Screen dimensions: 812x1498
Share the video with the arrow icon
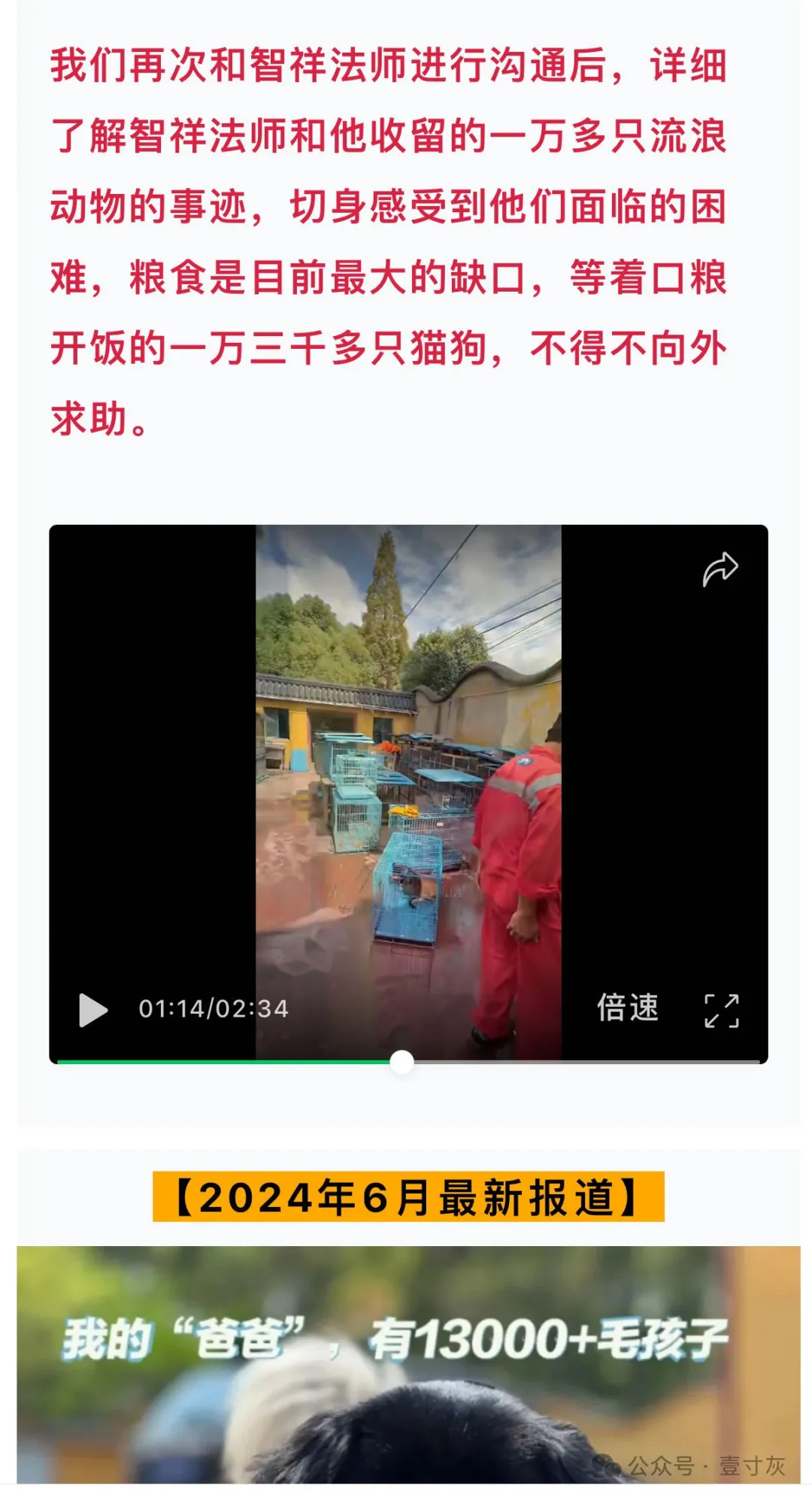click(720, 569)
